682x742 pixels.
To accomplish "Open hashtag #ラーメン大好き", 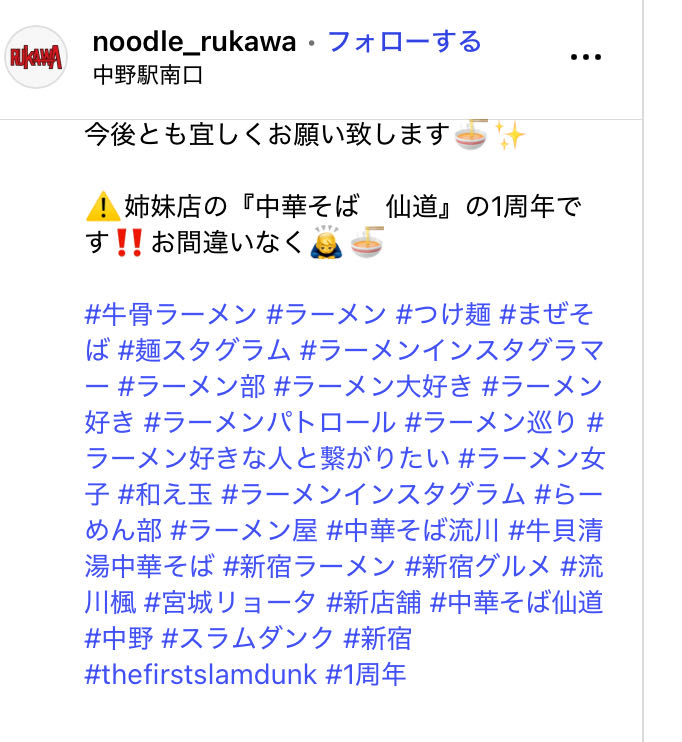I will [373, 387].
